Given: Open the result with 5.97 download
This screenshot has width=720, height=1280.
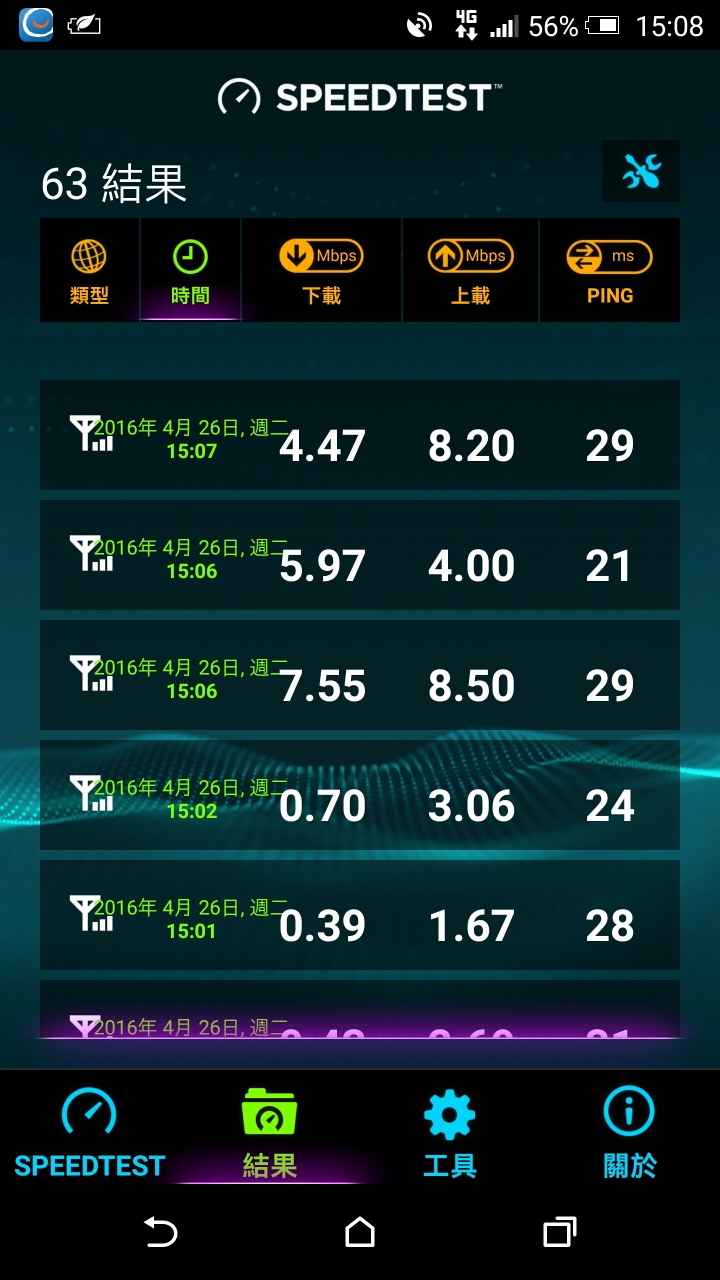Looking at the screenshot, I should (360, 555).
